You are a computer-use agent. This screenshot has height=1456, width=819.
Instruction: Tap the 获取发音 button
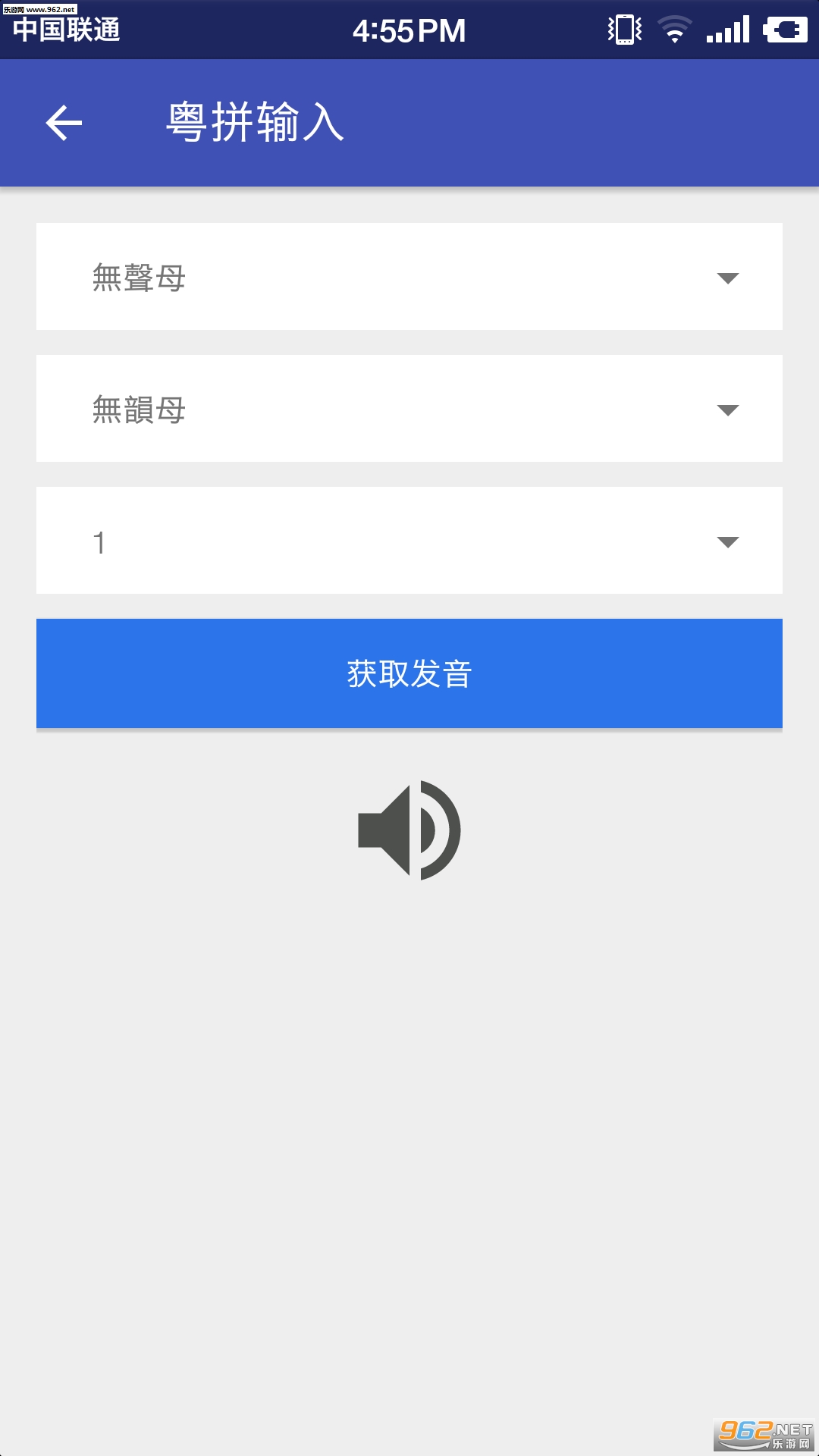pyautogui.click(x=409, y=673)
